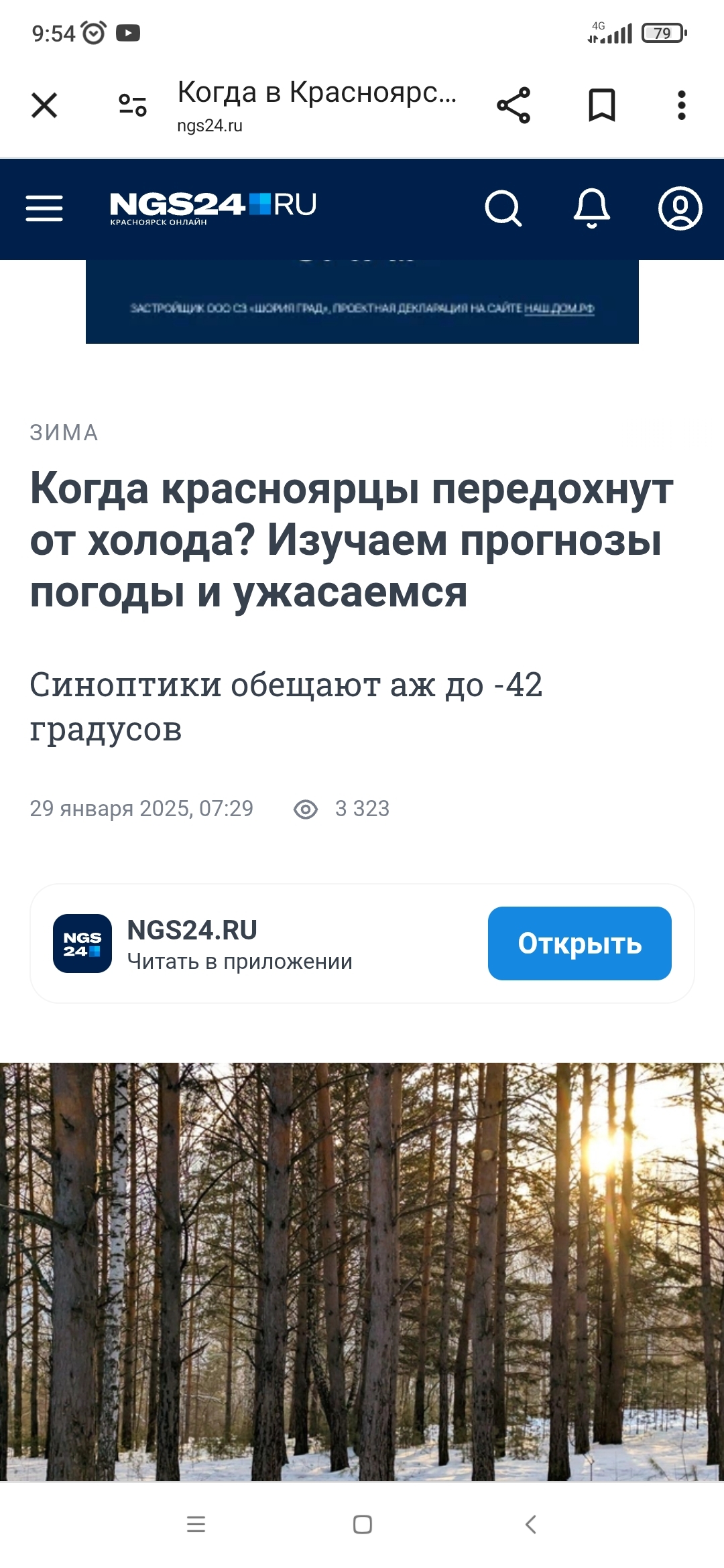This screenshot has width=724, height=1568.
Task: Open the notifications bell
Action: [591, 208]
